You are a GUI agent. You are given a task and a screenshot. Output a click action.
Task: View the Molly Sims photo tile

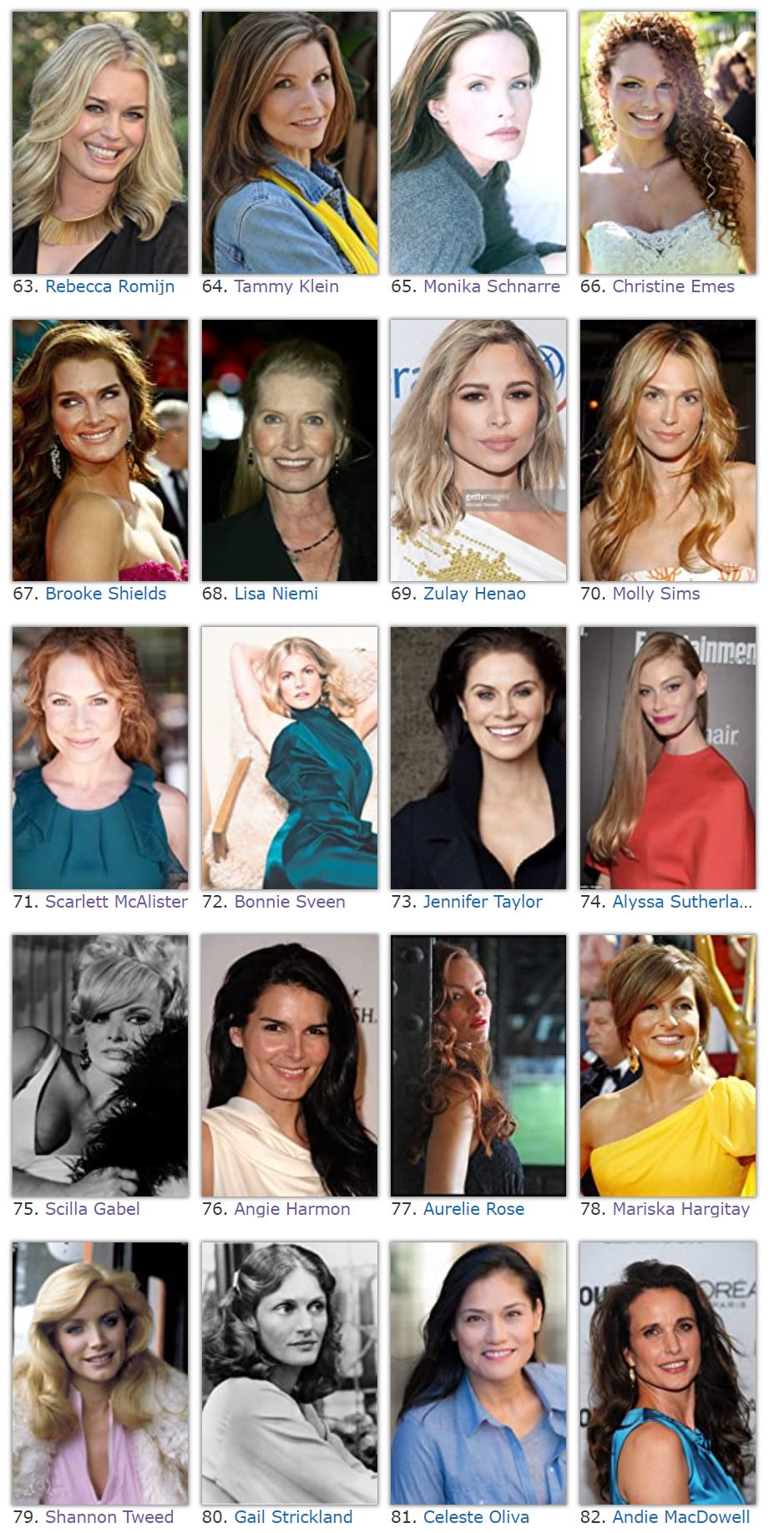pyautogui.click(x=668, y=450)
